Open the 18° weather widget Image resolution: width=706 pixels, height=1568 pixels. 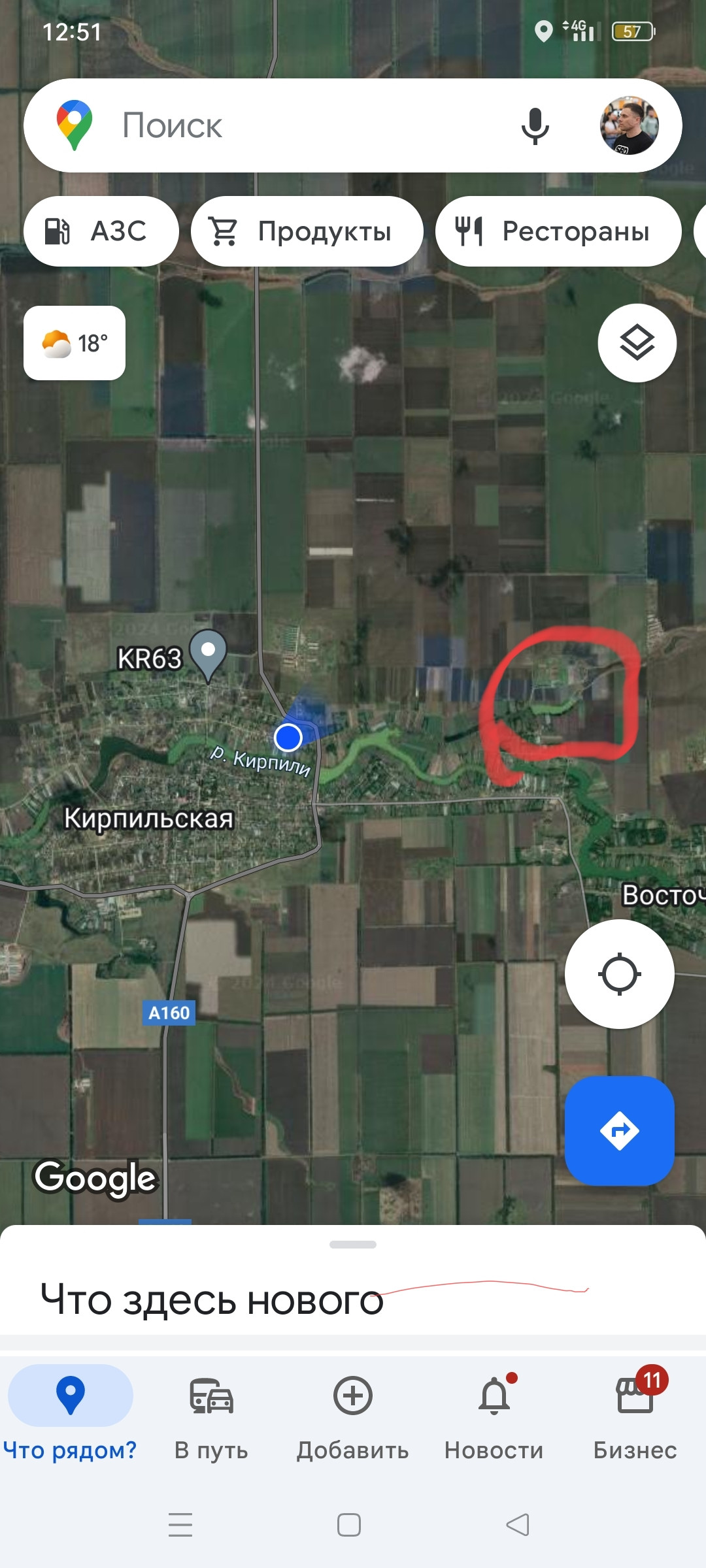click(75, 343)
